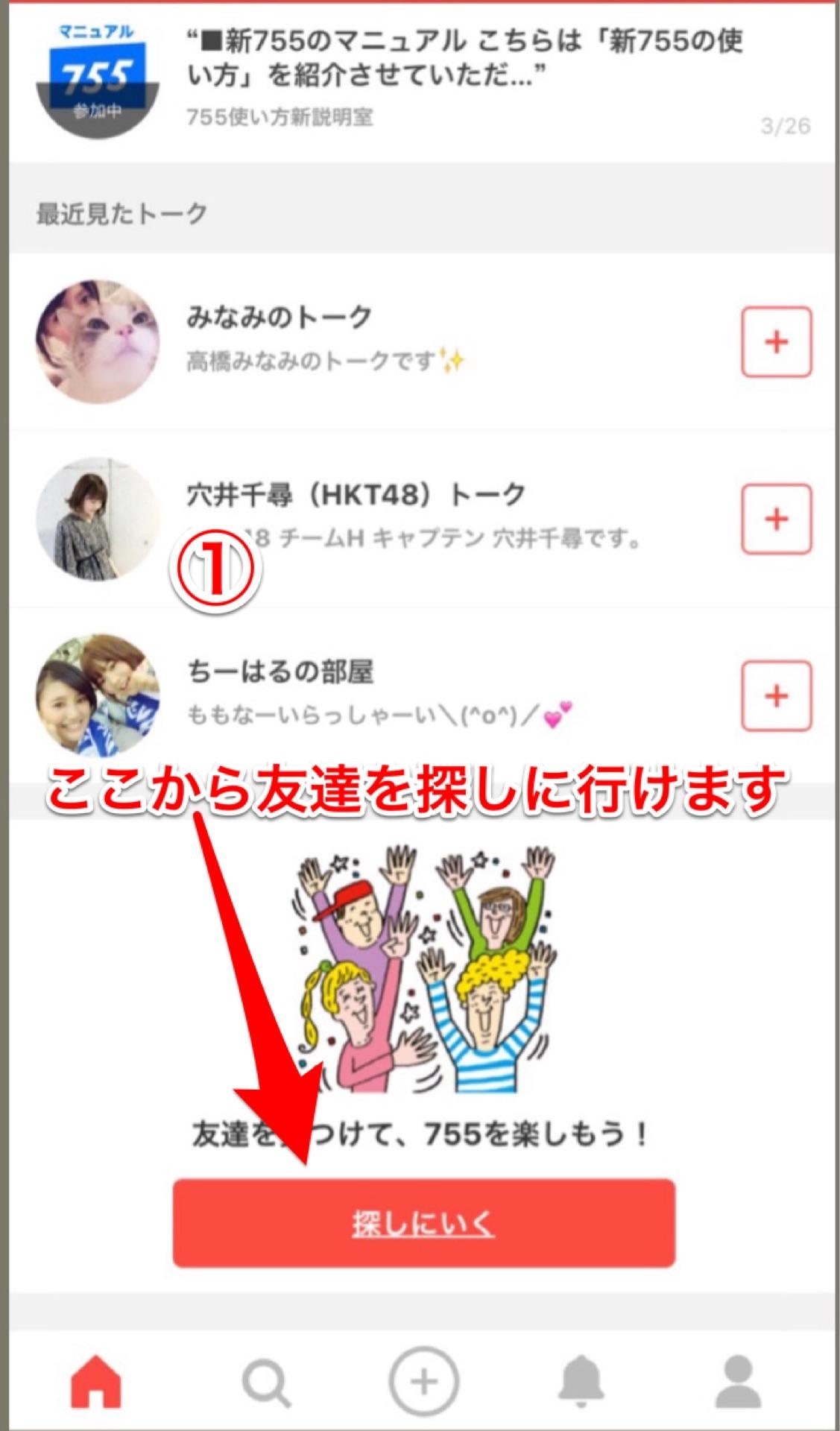Switch to the Profile tab

pyautogui.click(x=738, y=1382)
